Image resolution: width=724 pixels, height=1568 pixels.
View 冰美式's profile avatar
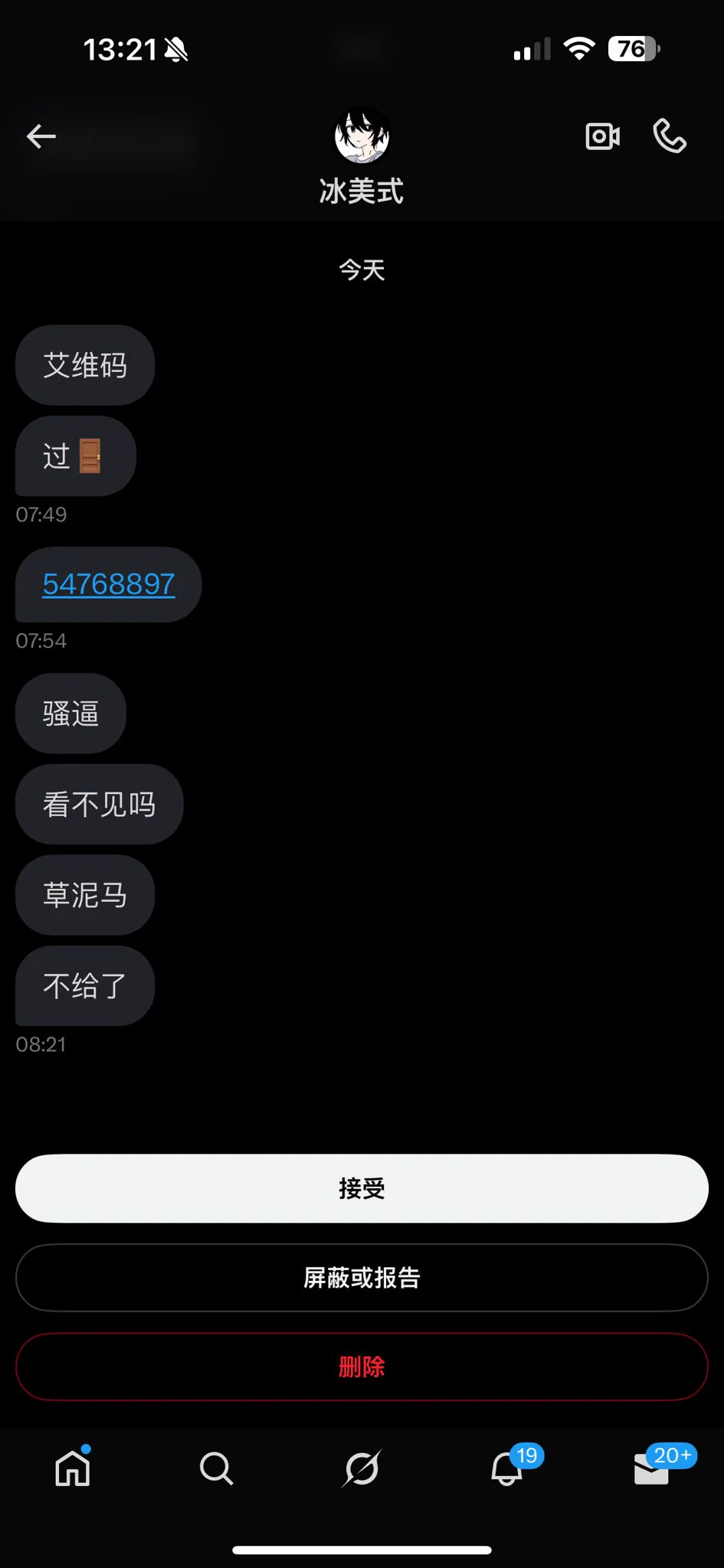click(x=362, y=136)
